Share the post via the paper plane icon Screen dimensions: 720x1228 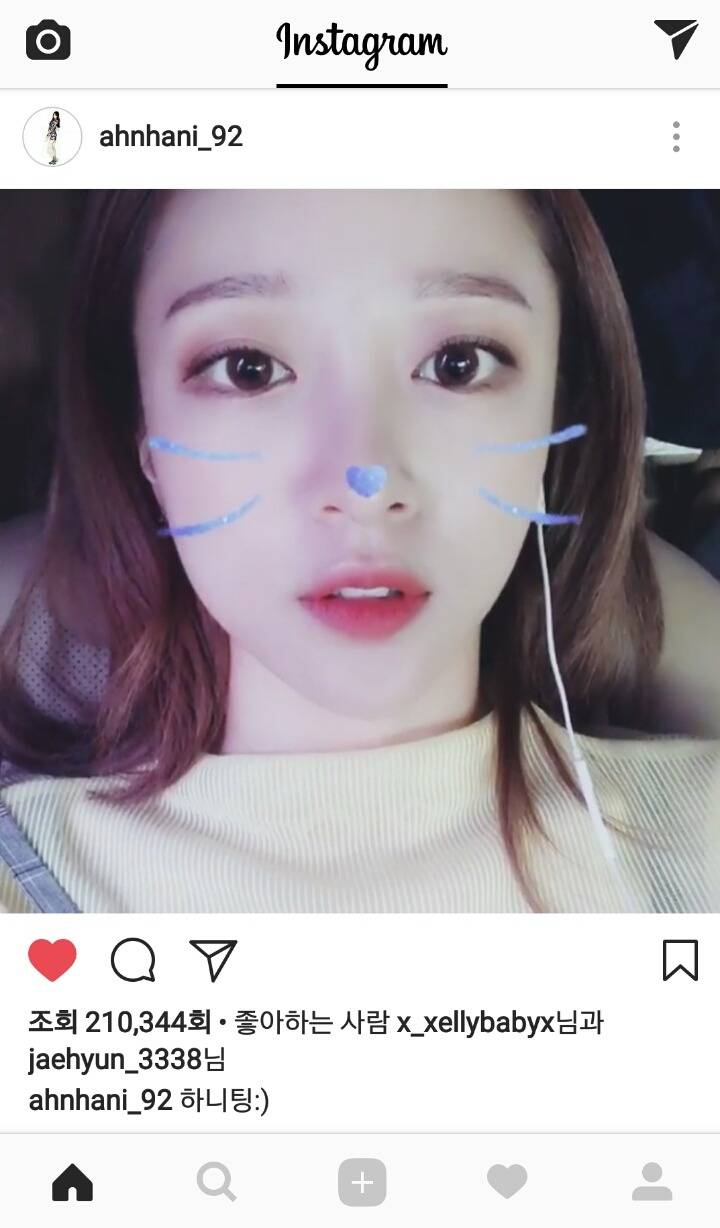pyautogui.click(x=210, y=958)
